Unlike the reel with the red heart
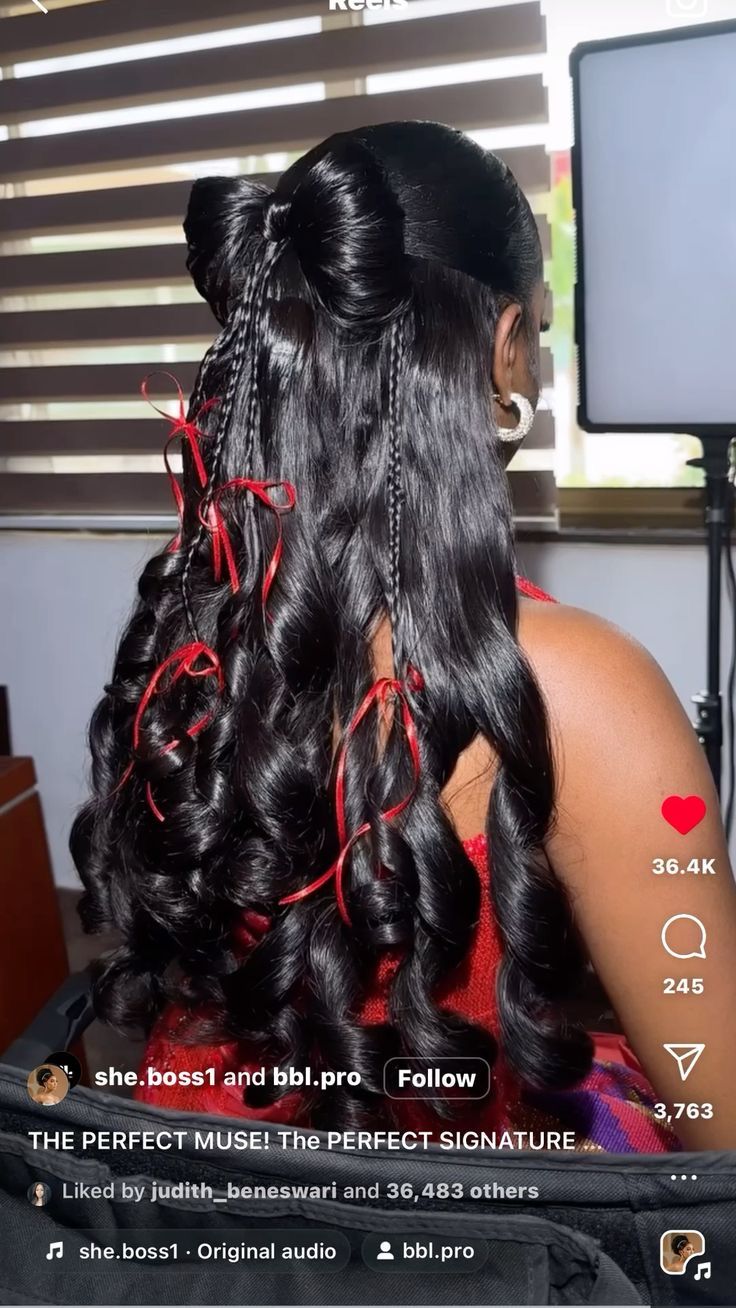This screenshot has width=736, height=1308. [x=684, y=815]
